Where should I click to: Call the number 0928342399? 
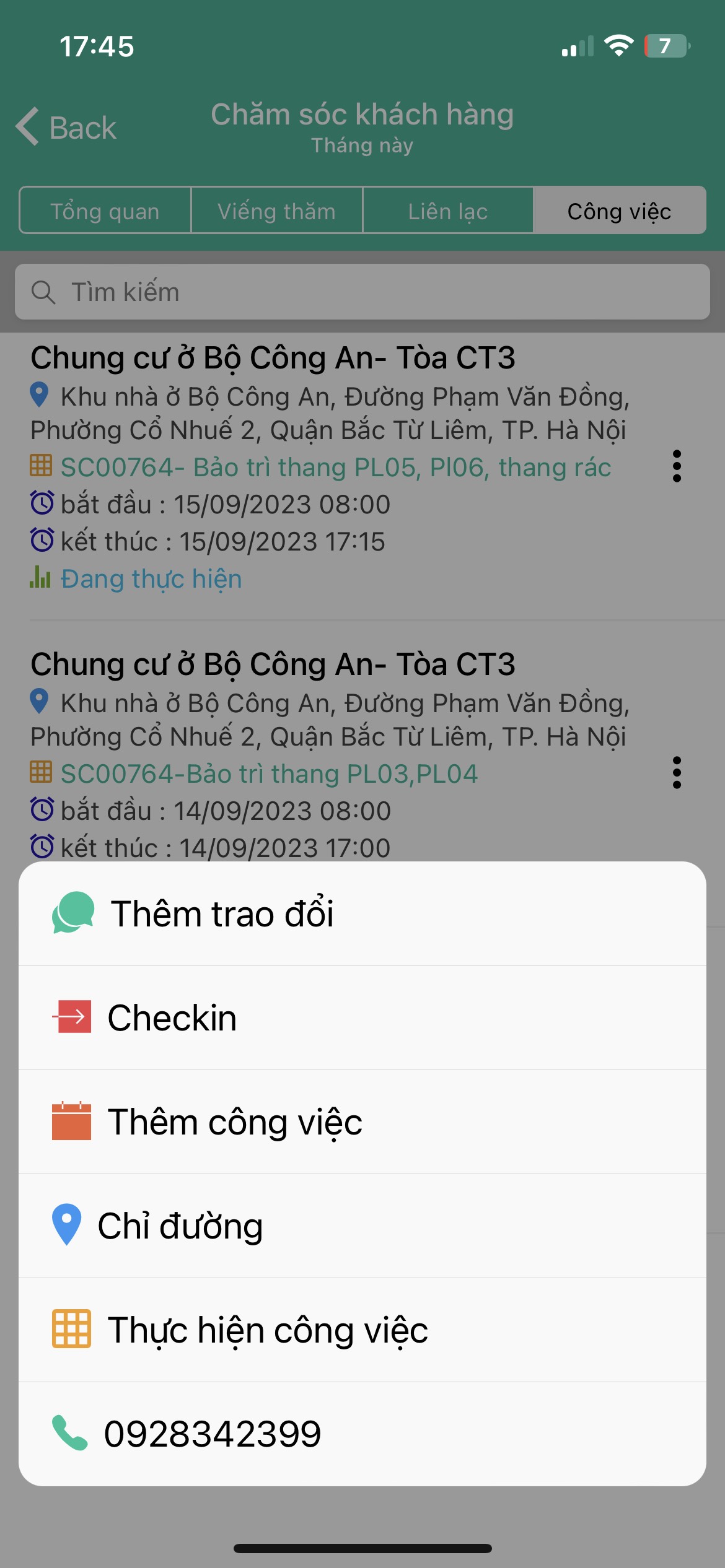362,1434
